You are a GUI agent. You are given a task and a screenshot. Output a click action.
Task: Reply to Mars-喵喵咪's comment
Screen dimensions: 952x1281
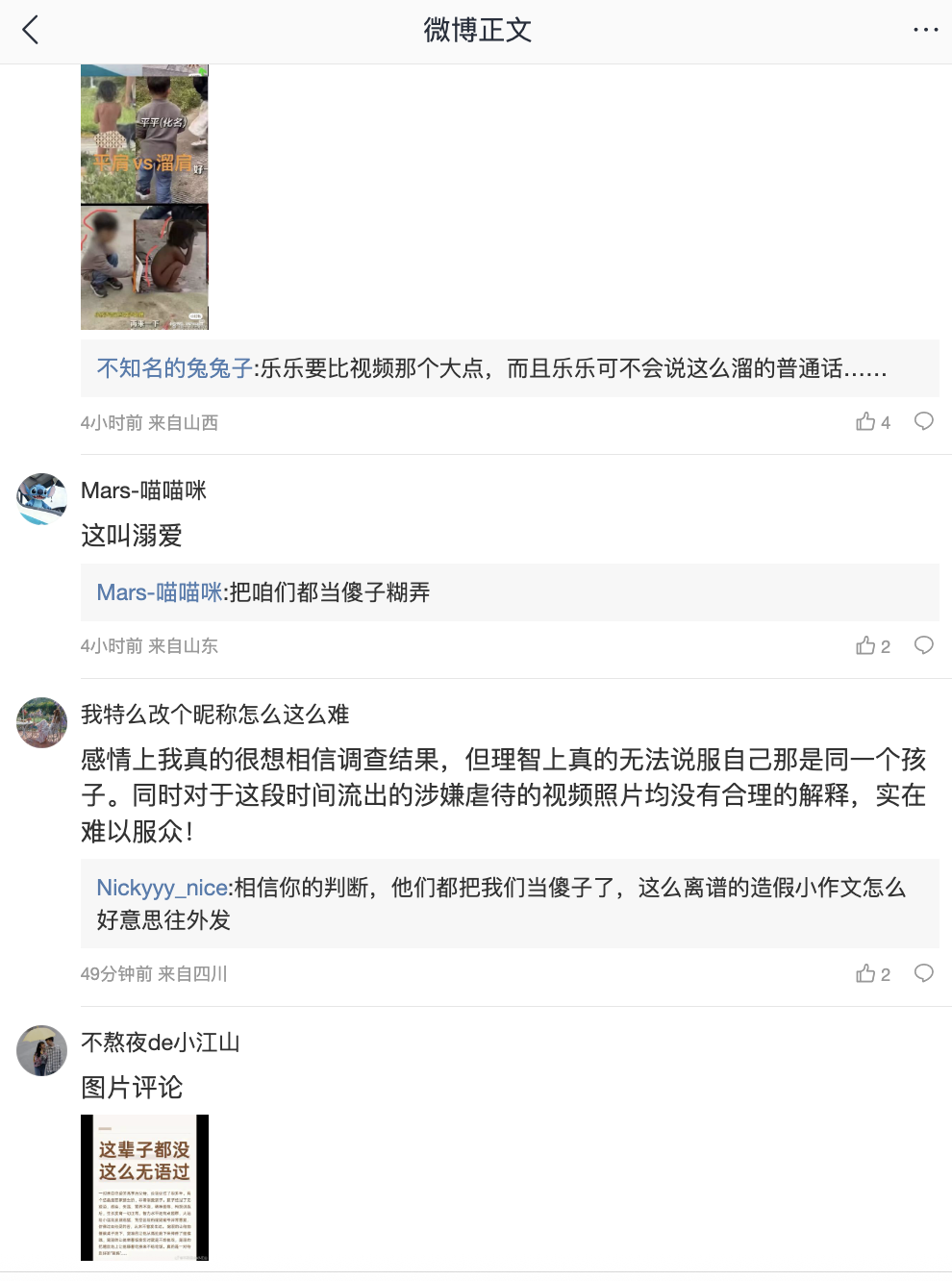(923, 645)
